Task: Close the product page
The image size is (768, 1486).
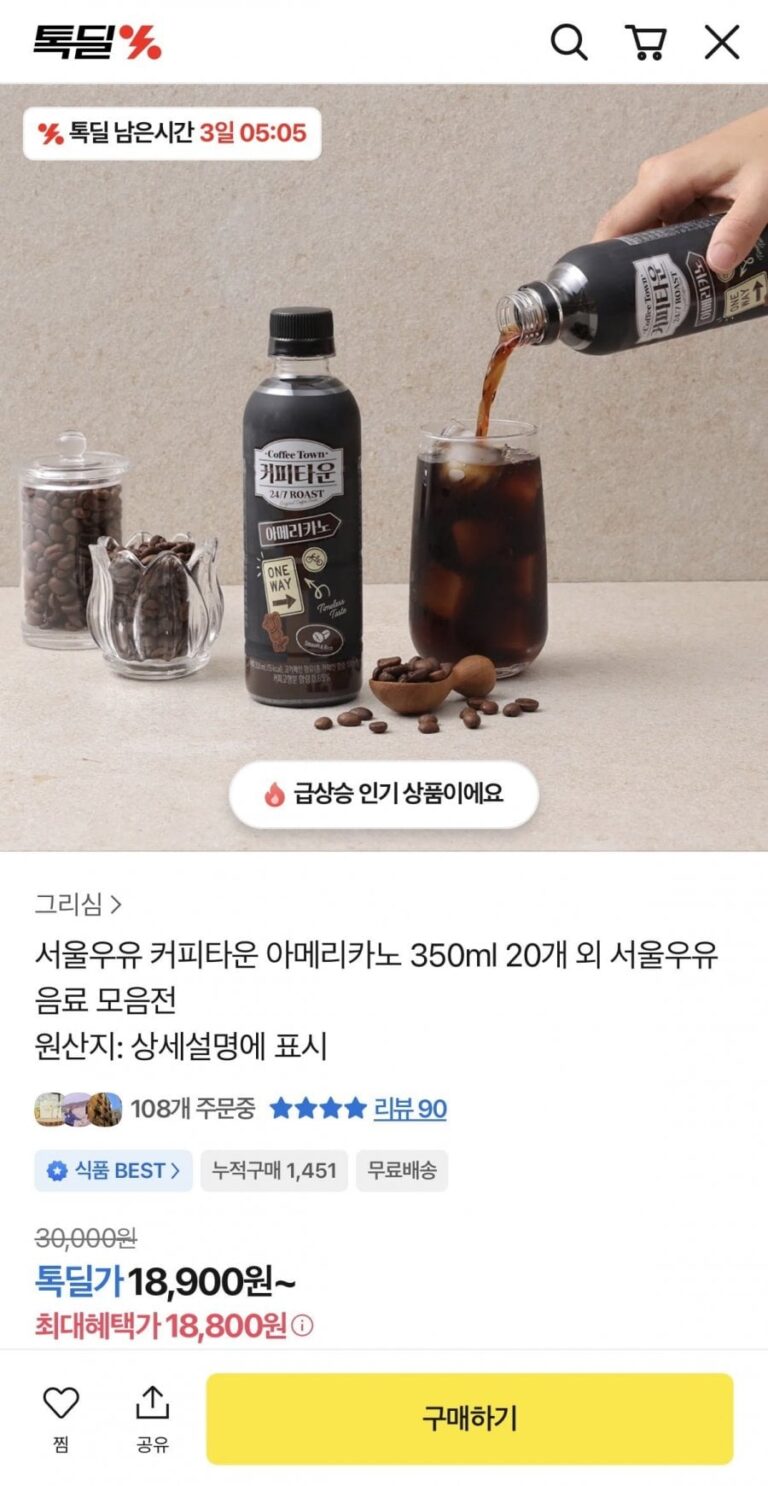Action: coord(721,42)
